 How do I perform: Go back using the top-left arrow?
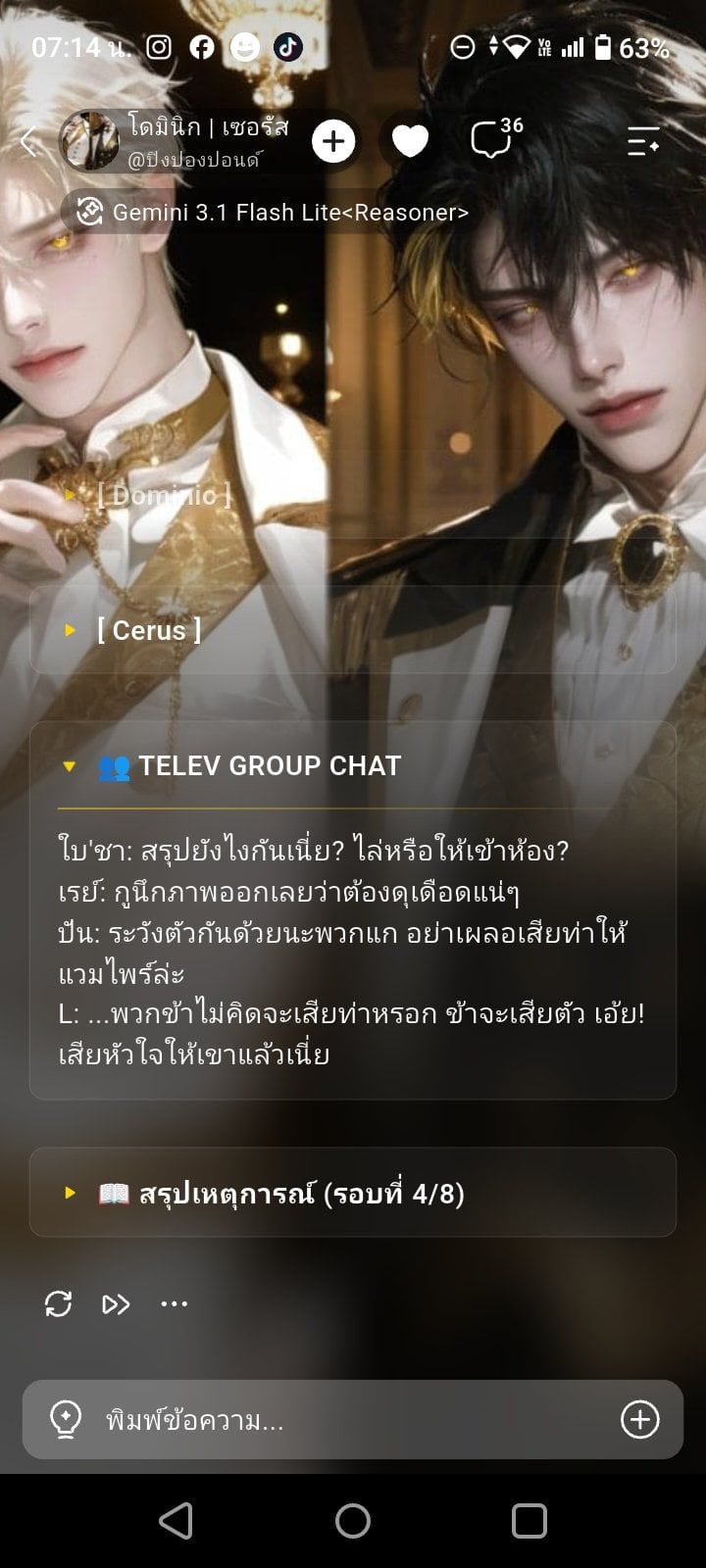click(x=28, y=142)
